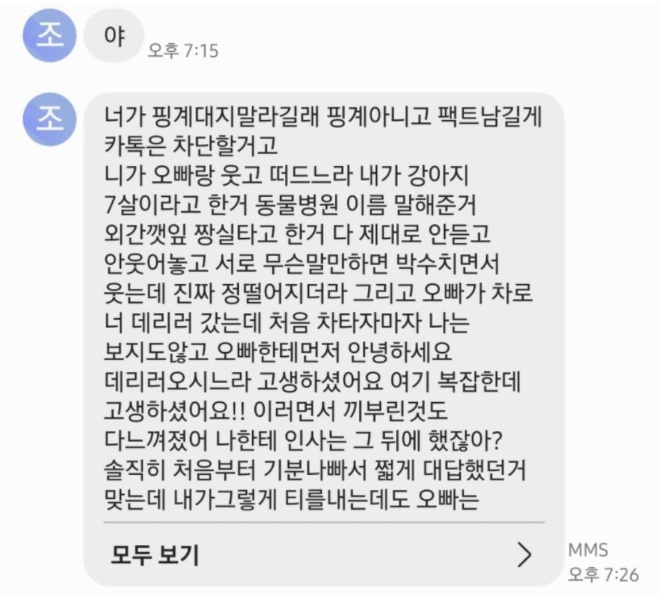Open the 조 avatar beside the 야 message
Screen dimensions: 663x598
point(47,36)
